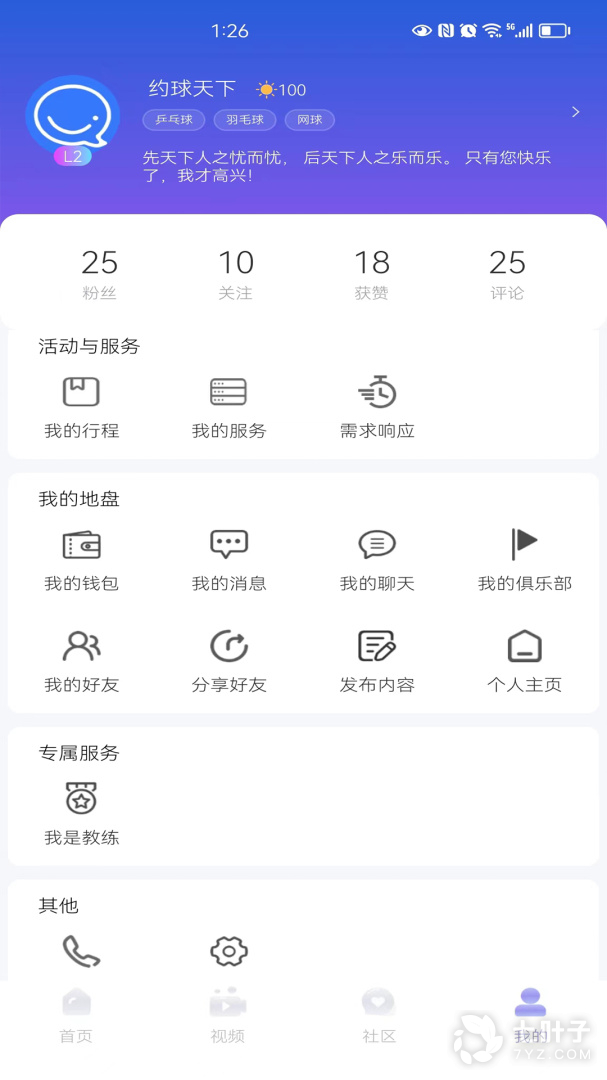Image resolution: width=607 pixels, height=1080 pixels.
Task: Tap 发布内容 to publish content
Action: point(377,661)
